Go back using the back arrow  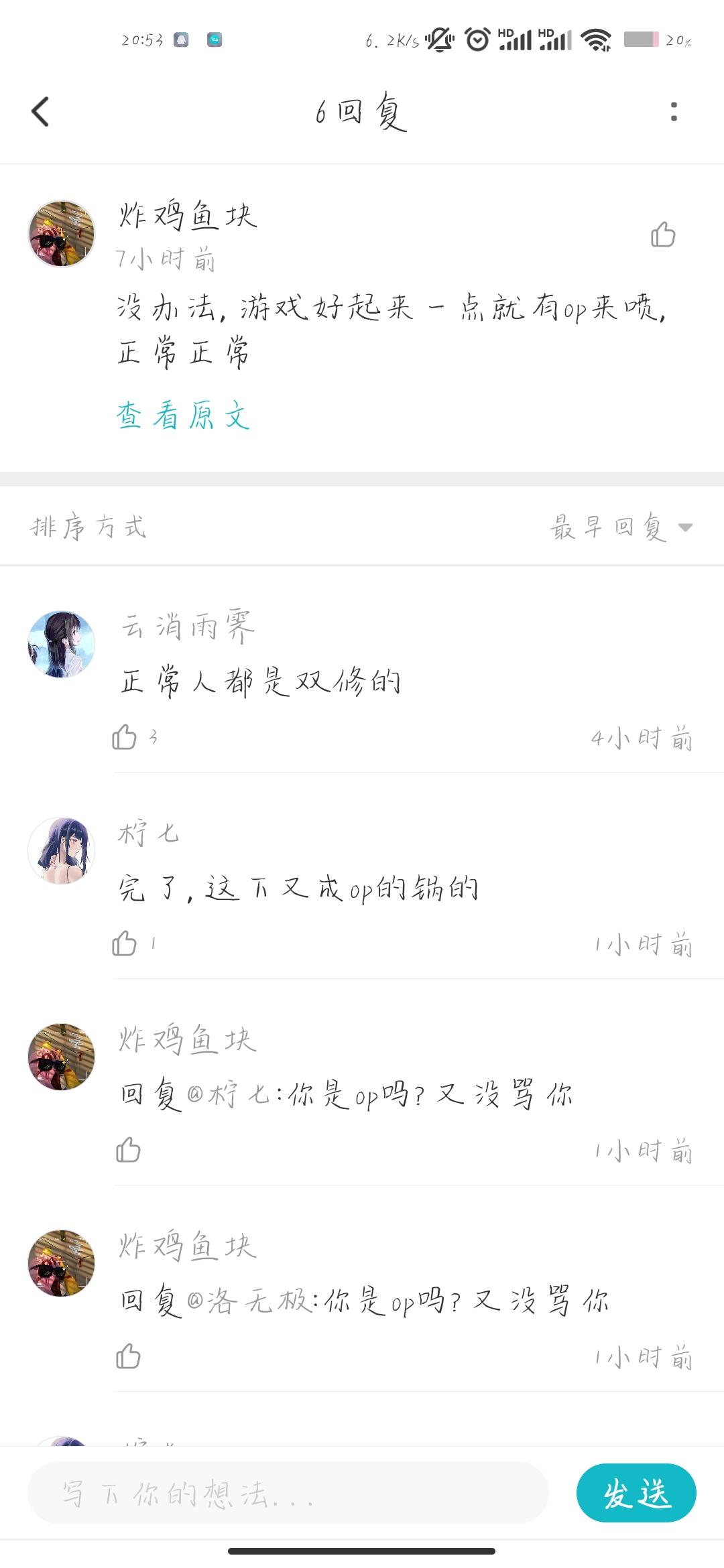click(x=40, y=112)
